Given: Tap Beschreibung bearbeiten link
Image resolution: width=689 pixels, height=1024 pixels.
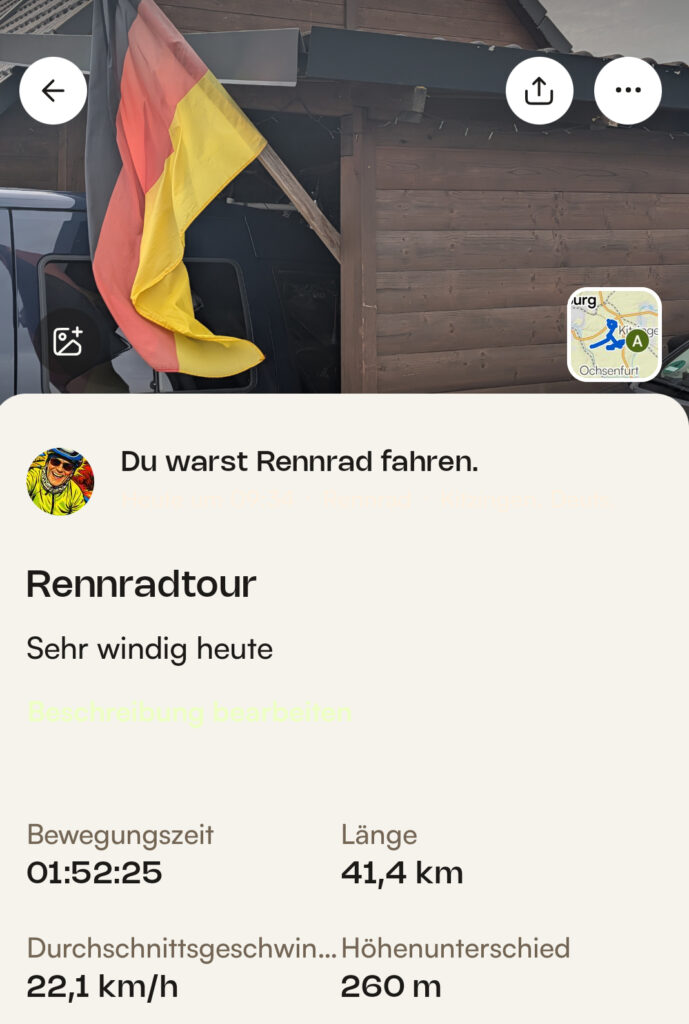Looking at the screenshot, I should (189, 712).
